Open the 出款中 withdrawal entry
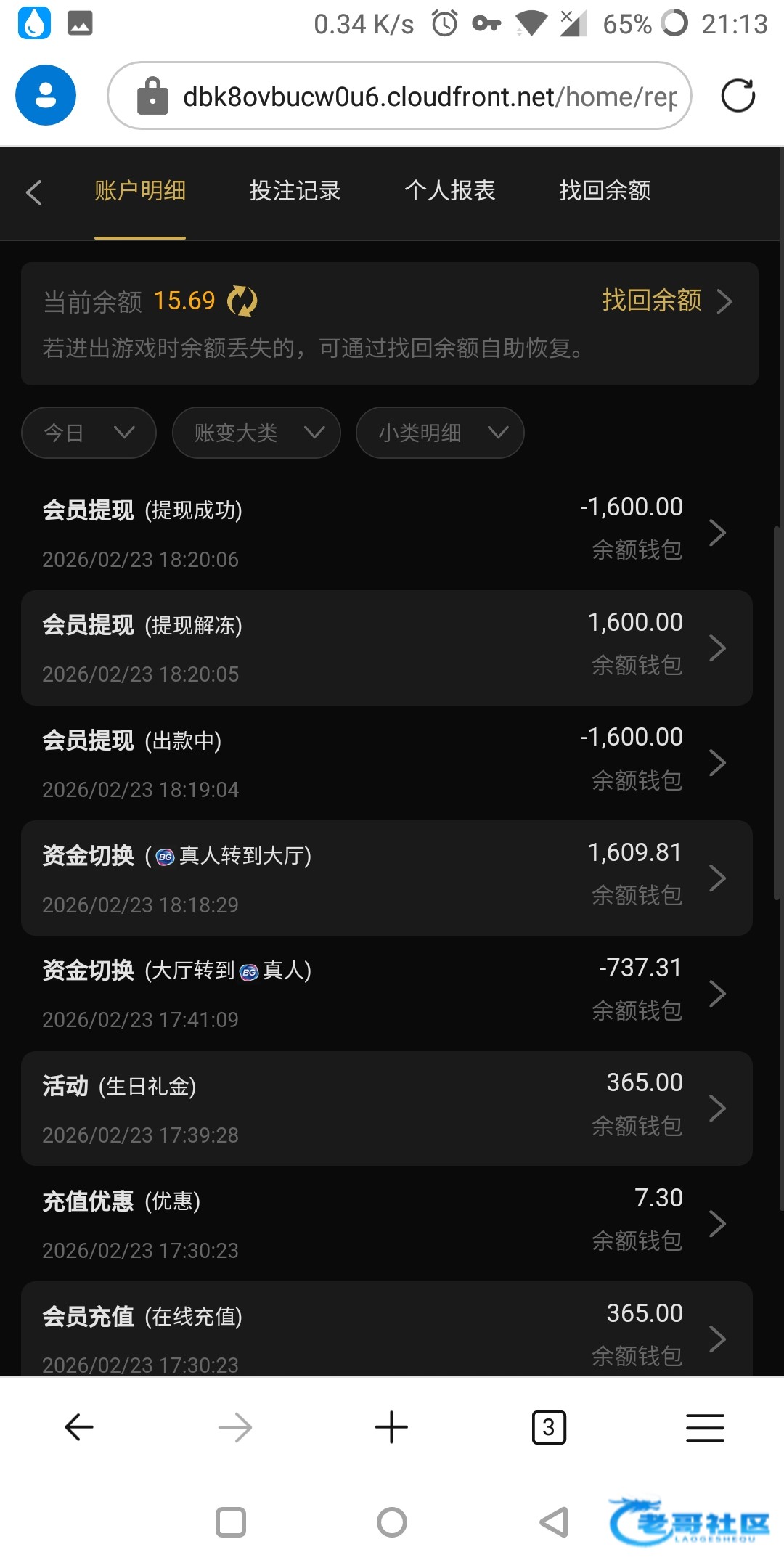Screen dimensions: 784x1568 386,763
